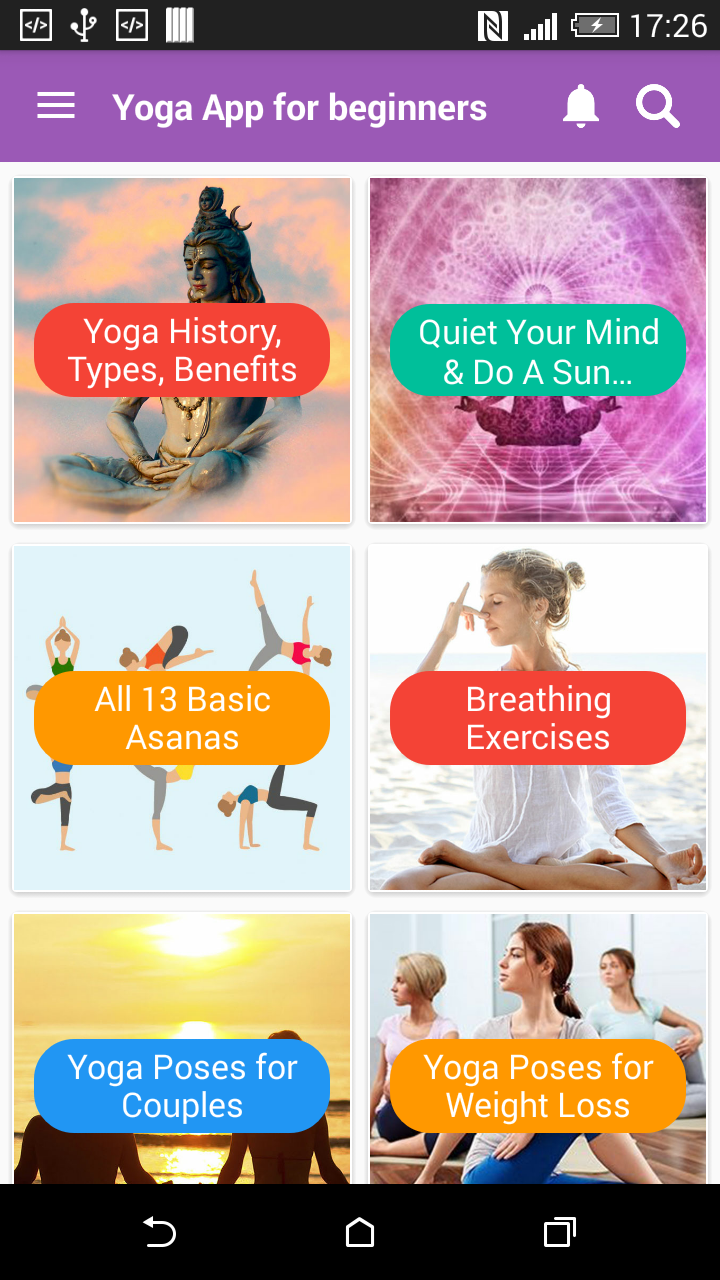Open the notifications bell

(580, 107)
